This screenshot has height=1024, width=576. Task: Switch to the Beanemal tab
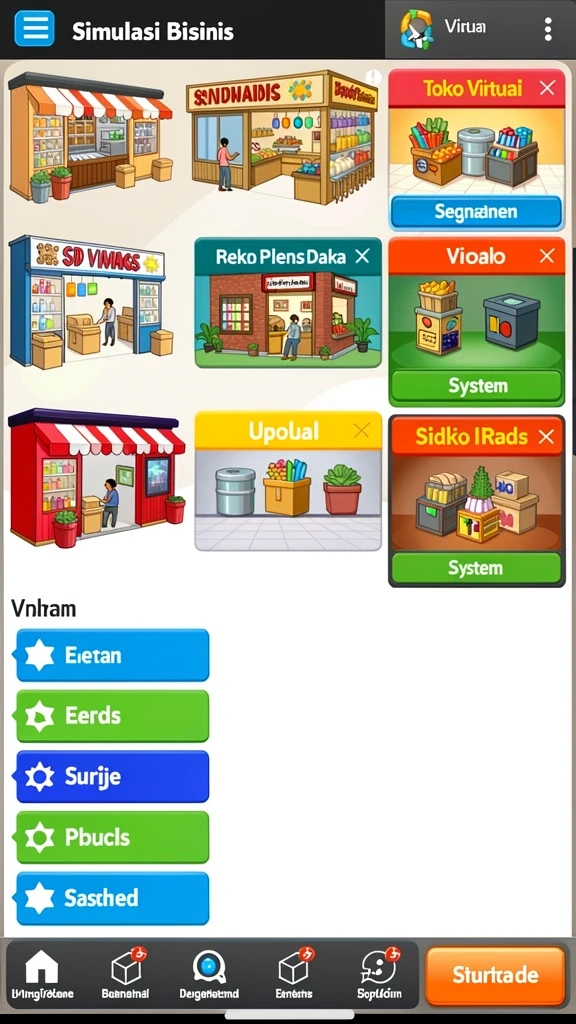click(125, 975)
